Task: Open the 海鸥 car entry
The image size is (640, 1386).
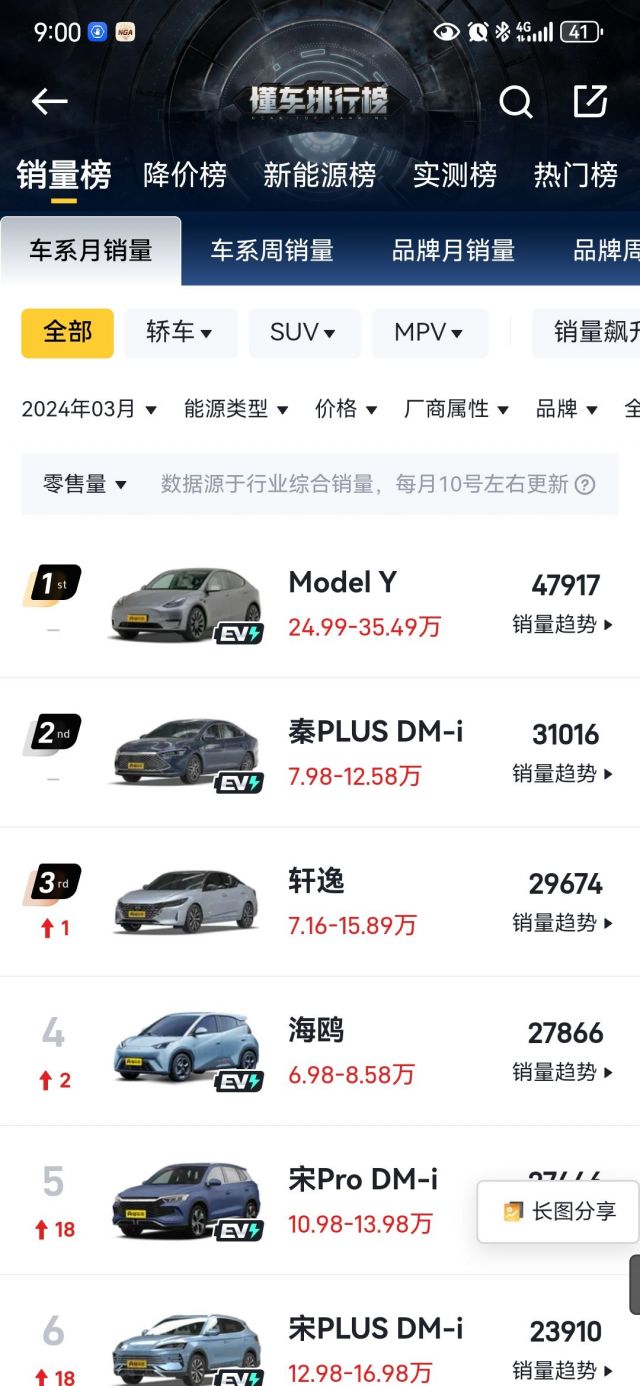Action: [x=316, y=1031]
